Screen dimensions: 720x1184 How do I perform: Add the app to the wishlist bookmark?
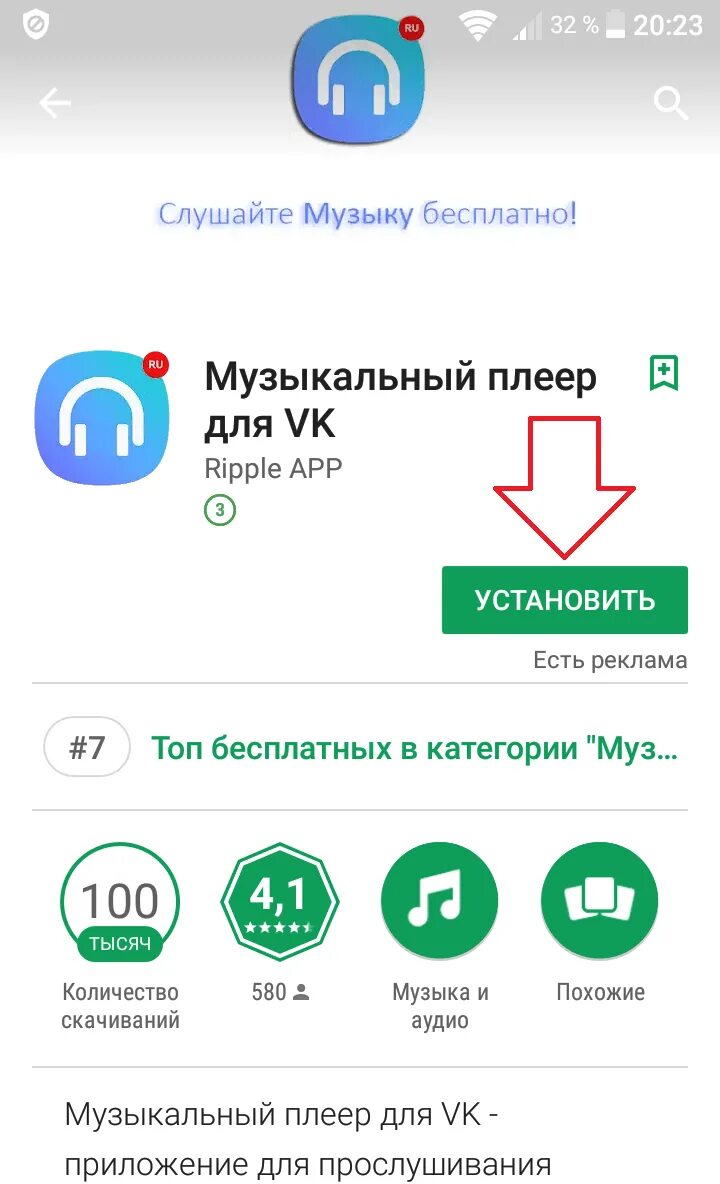(663, 374)
